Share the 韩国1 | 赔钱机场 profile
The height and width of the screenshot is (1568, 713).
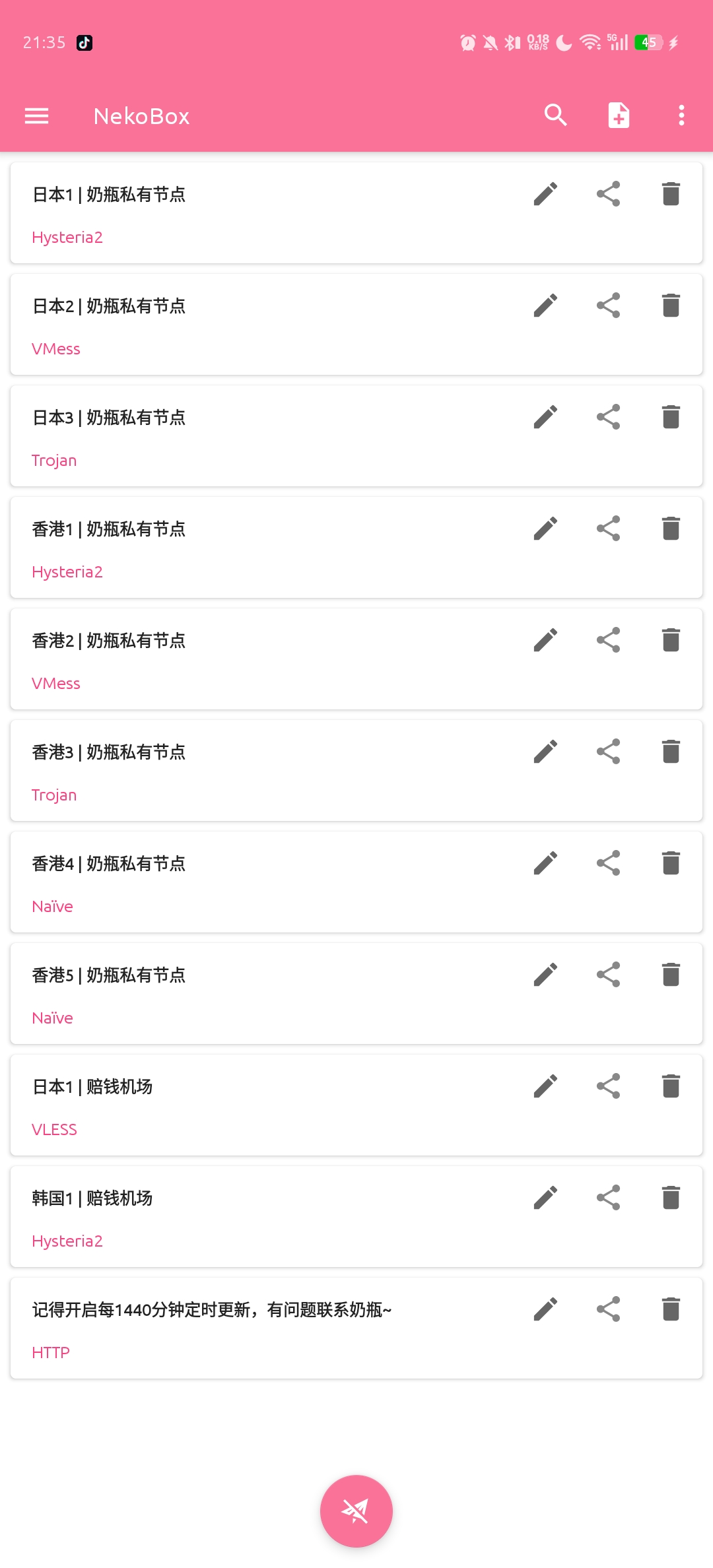[608, 1198]
